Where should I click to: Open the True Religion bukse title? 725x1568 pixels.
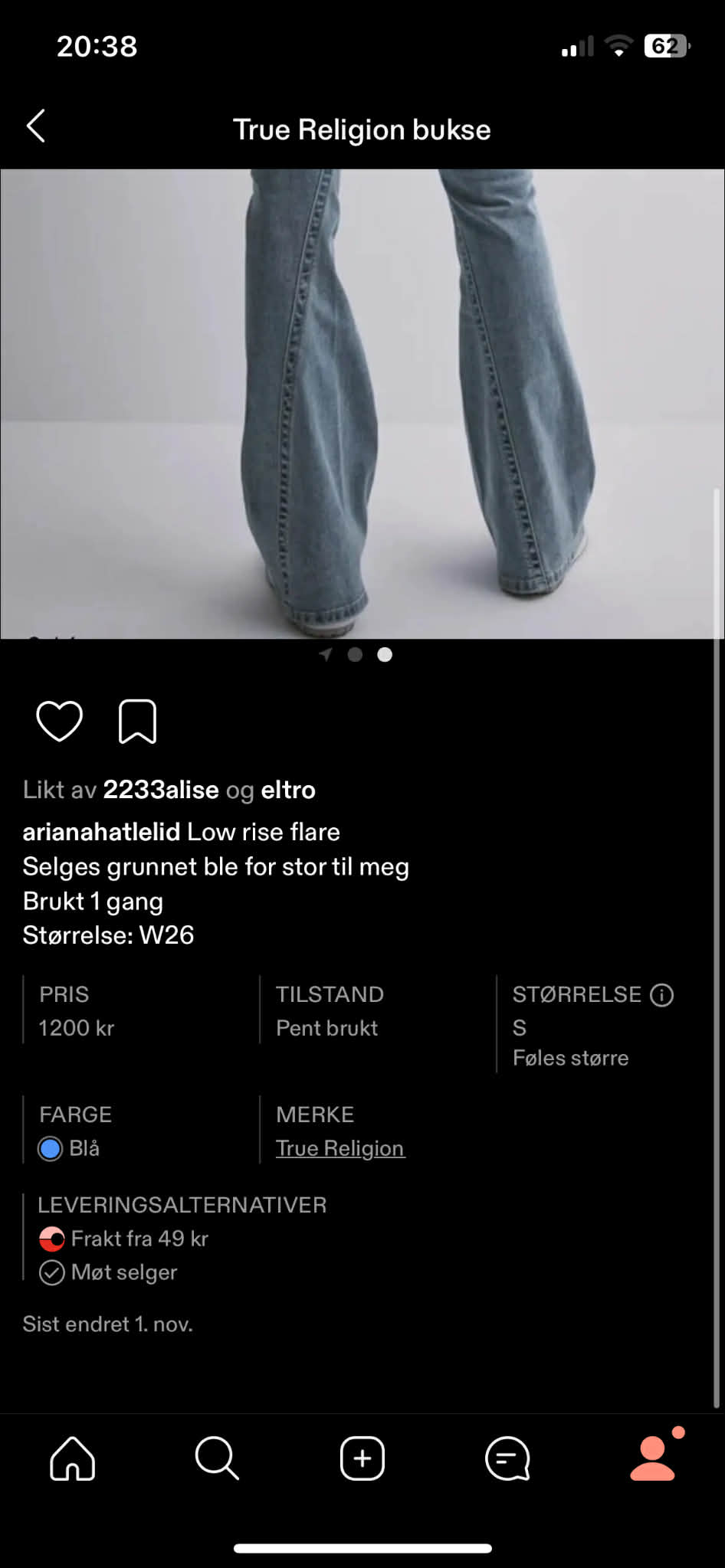(x=362, y=129)
